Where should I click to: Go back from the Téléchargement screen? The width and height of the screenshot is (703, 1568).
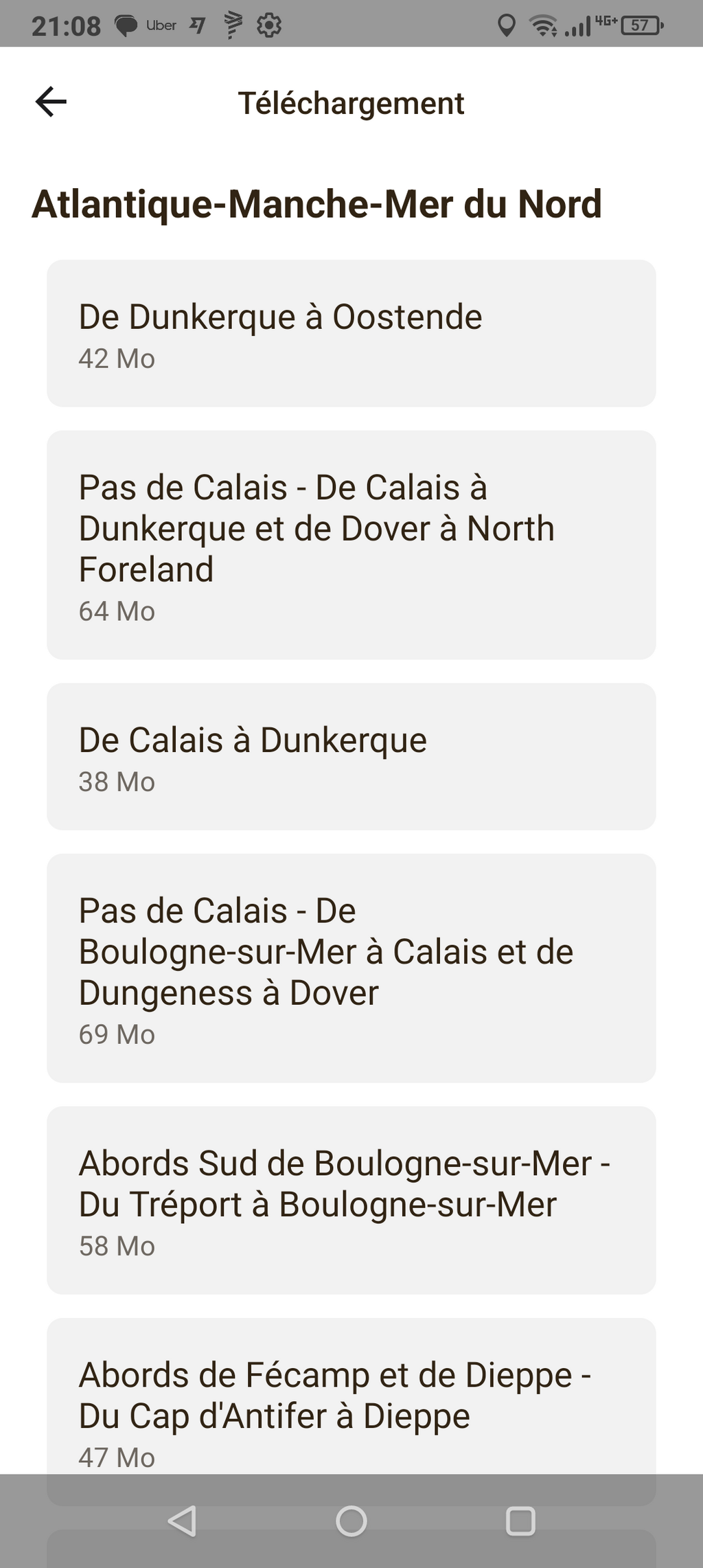51,102
